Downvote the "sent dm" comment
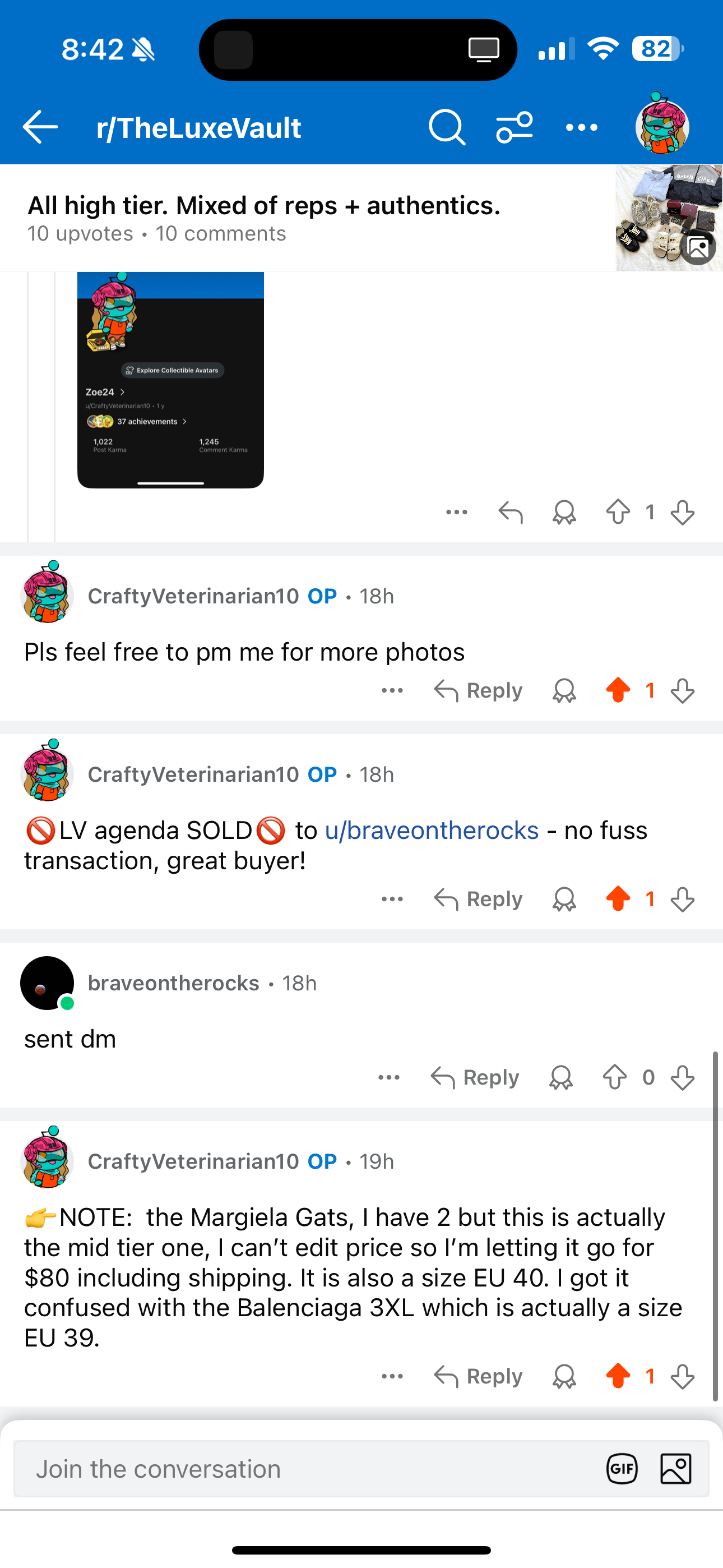Viewport: 723px width, 1568px height. point(682,1077)
